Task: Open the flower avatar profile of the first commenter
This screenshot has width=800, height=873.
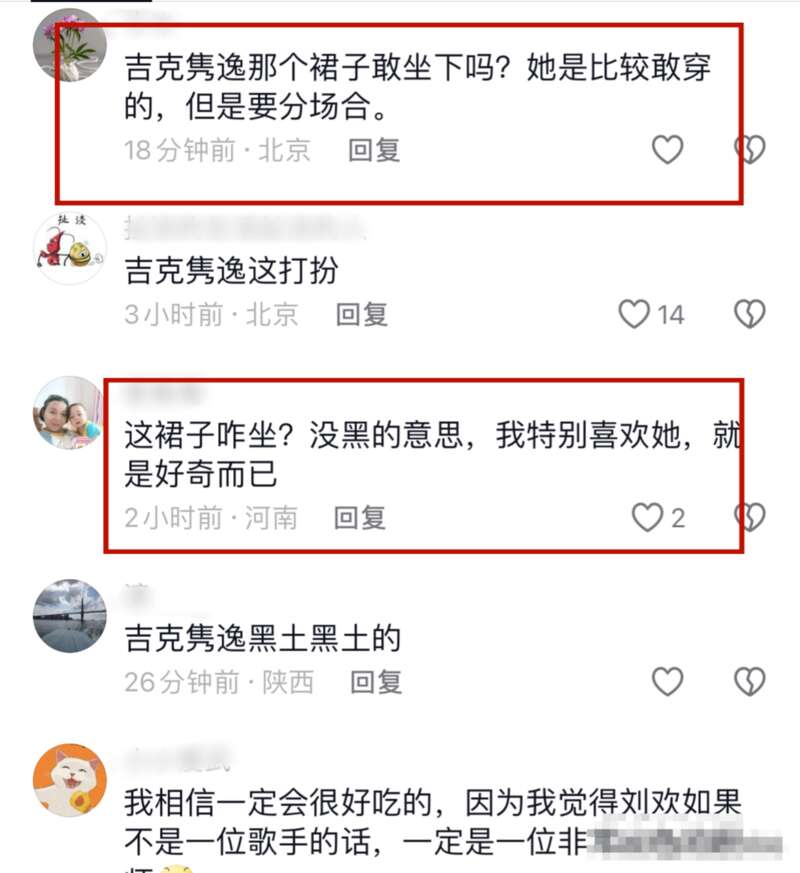Action: [x=70, y=45]
